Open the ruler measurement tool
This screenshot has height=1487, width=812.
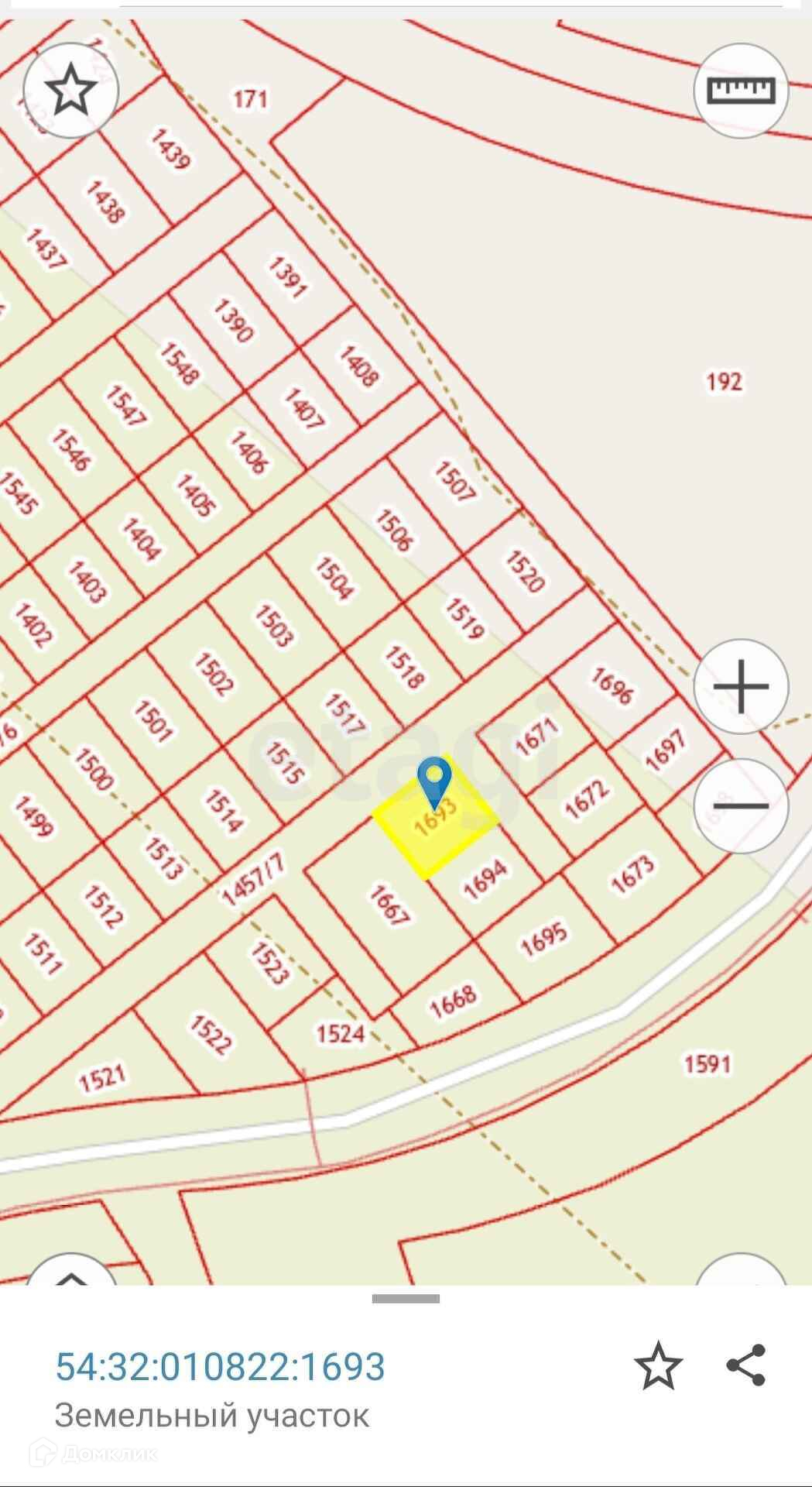click(741, 91)
